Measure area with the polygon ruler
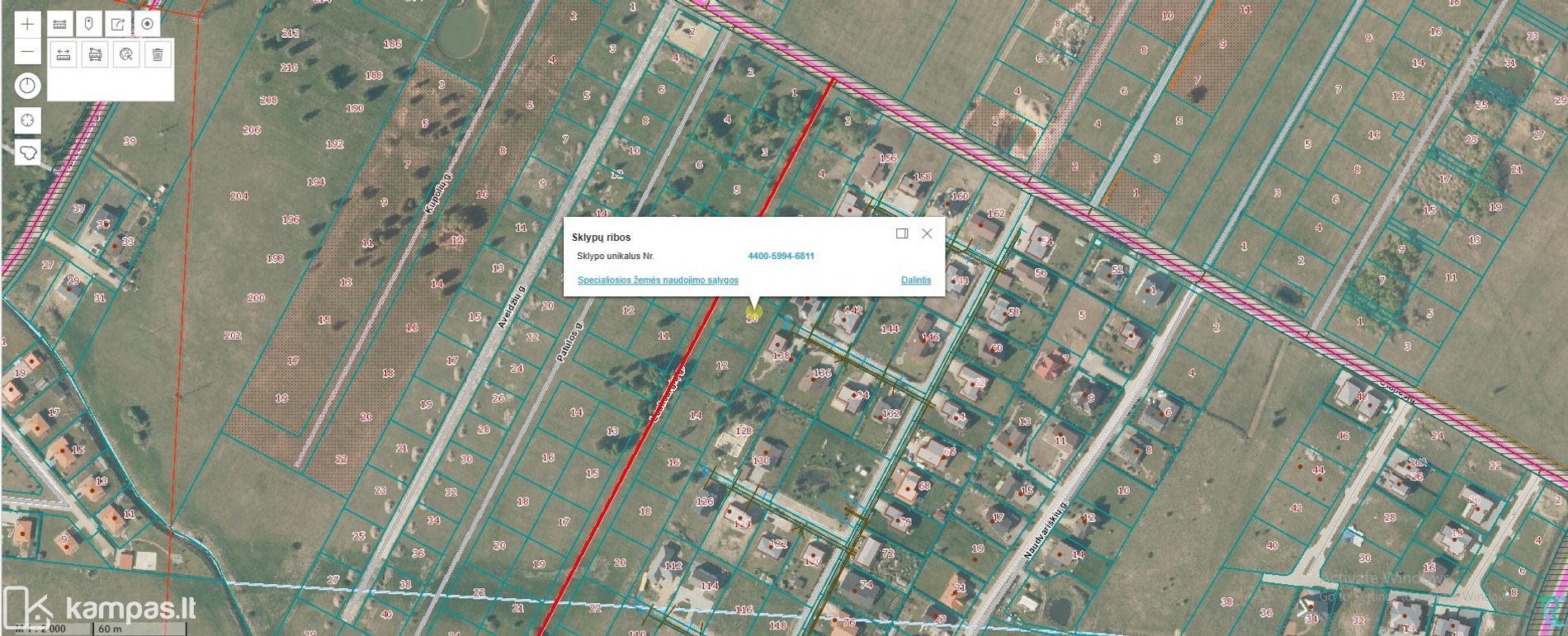1568x636 pixels. point(95,55)
